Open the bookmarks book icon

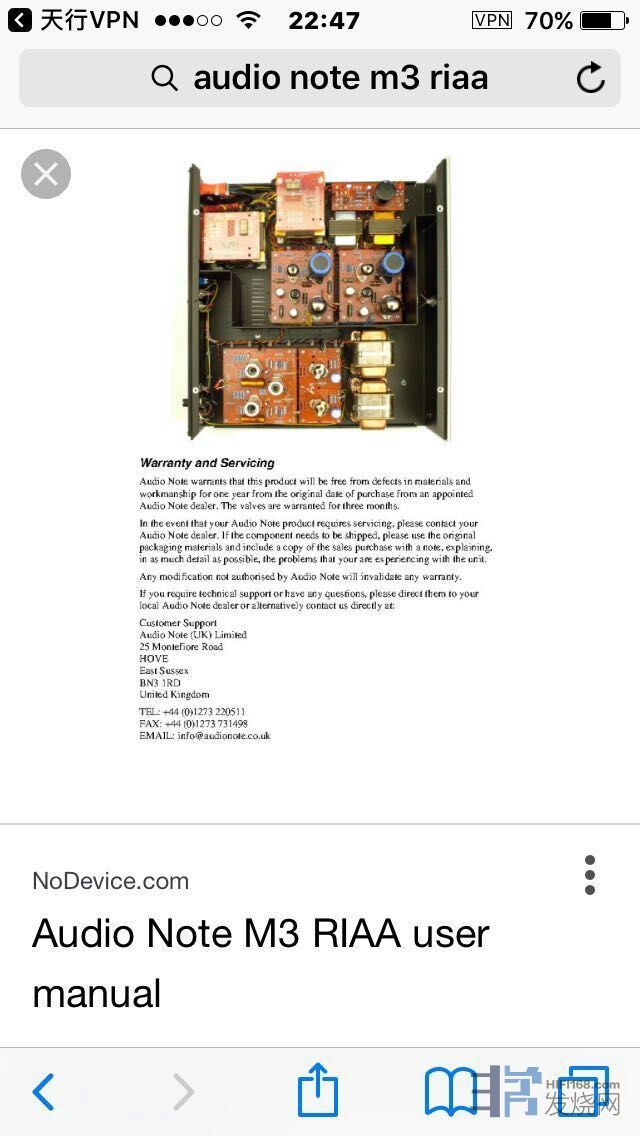450,1092
